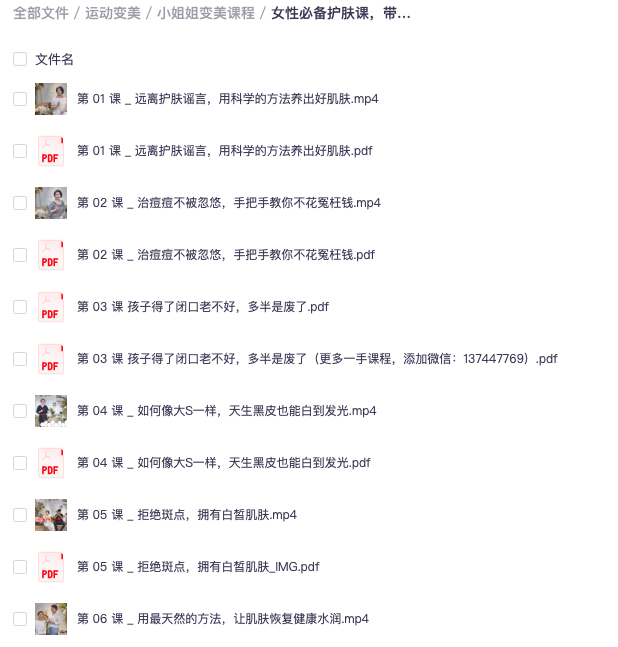This screenshot has height=647, width=618.
Task: Open 第 01 课 远离护肤谣言 mp4 video
Action: pos(228,99)
